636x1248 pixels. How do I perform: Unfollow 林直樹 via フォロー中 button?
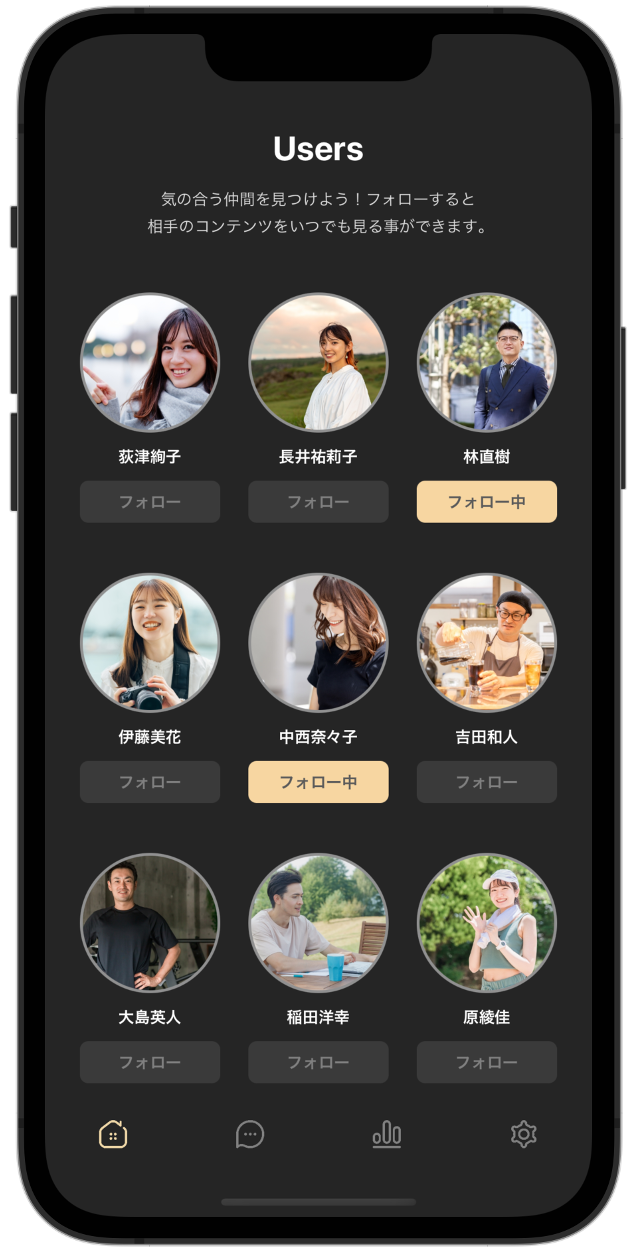click(486, 502)
